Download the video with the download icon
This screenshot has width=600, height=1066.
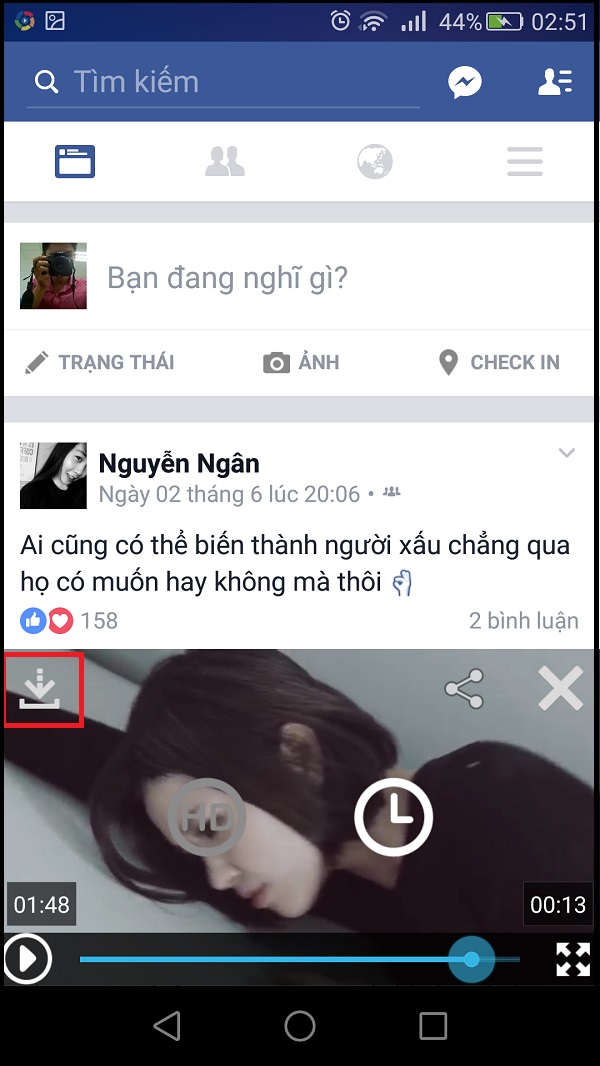(x=43, y=689)
